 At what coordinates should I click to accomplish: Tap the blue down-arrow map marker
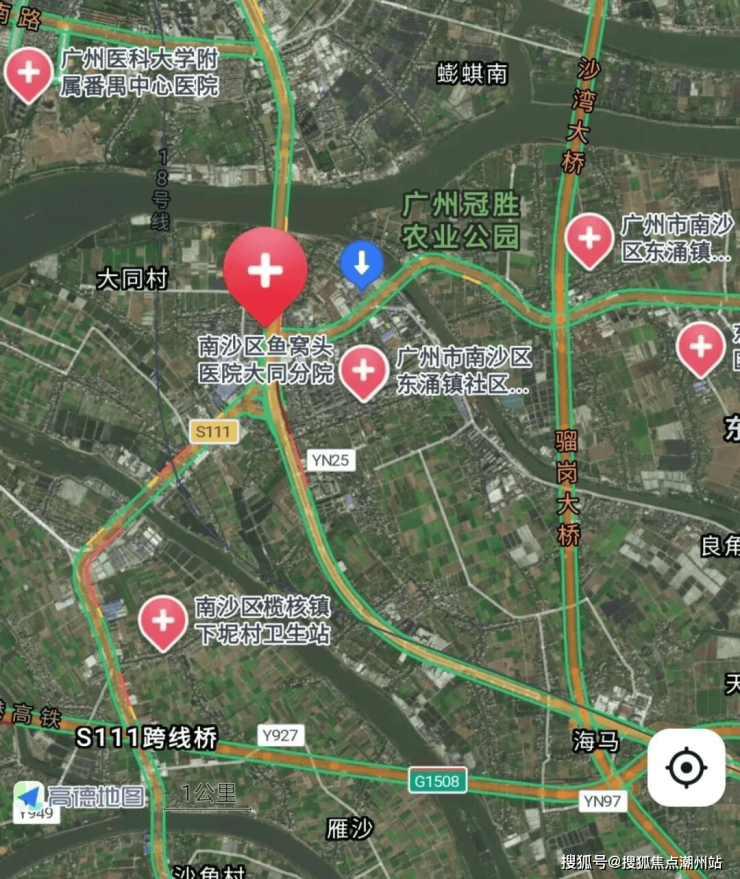coord(362,263)
